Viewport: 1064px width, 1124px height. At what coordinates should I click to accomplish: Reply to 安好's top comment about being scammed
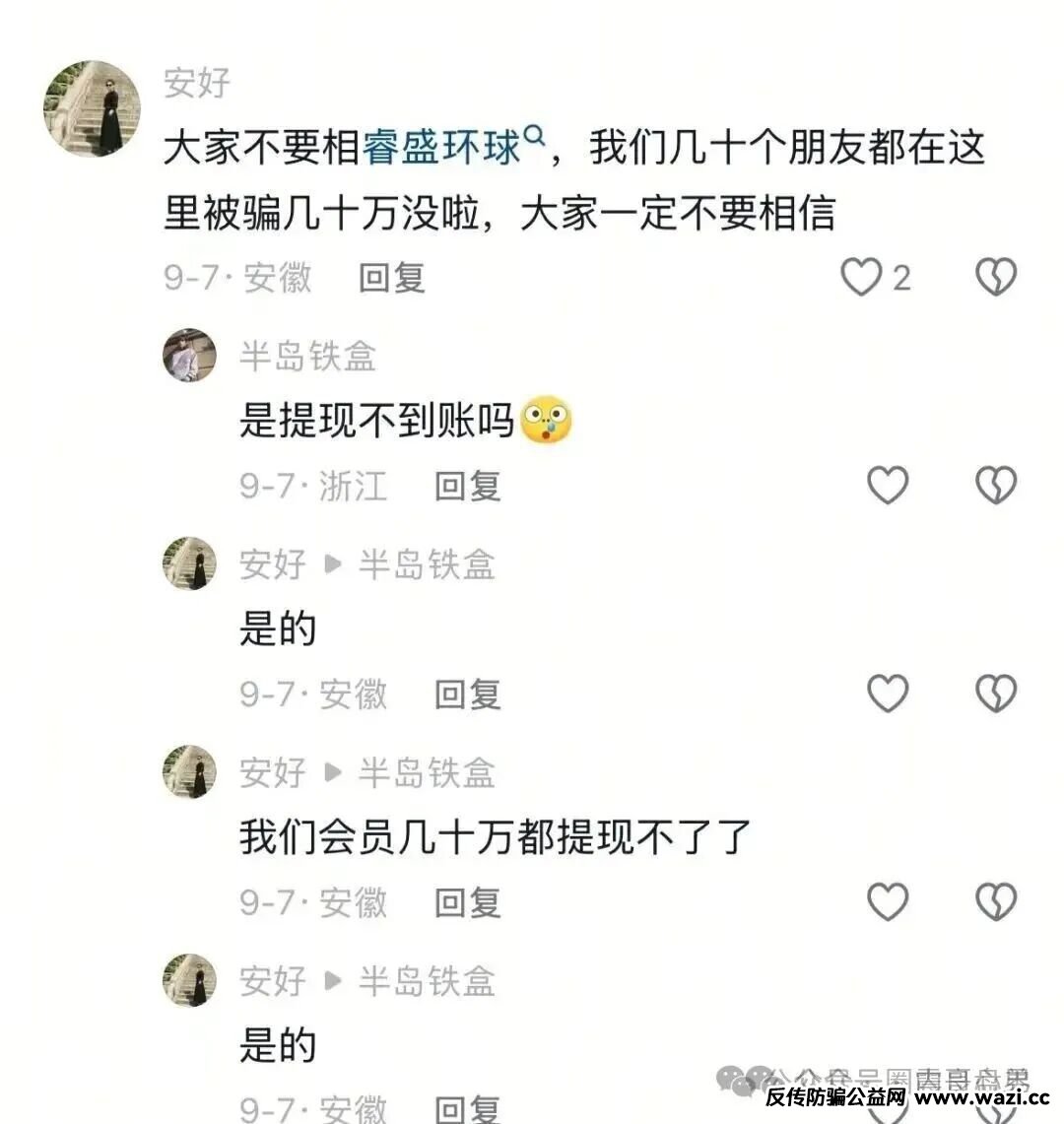pos(391,278)
